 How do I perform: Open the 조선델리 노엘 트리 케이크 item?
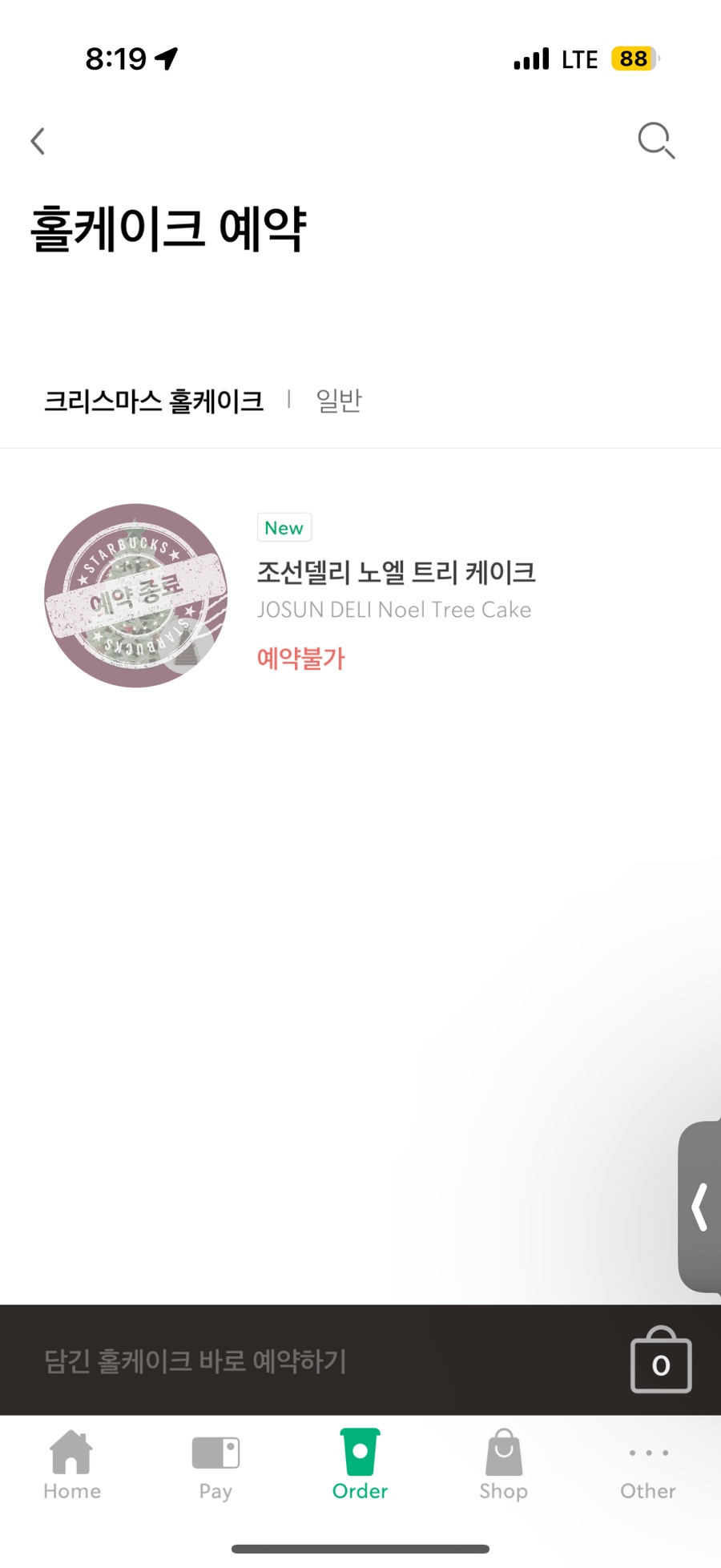click(x=360, y=595)
